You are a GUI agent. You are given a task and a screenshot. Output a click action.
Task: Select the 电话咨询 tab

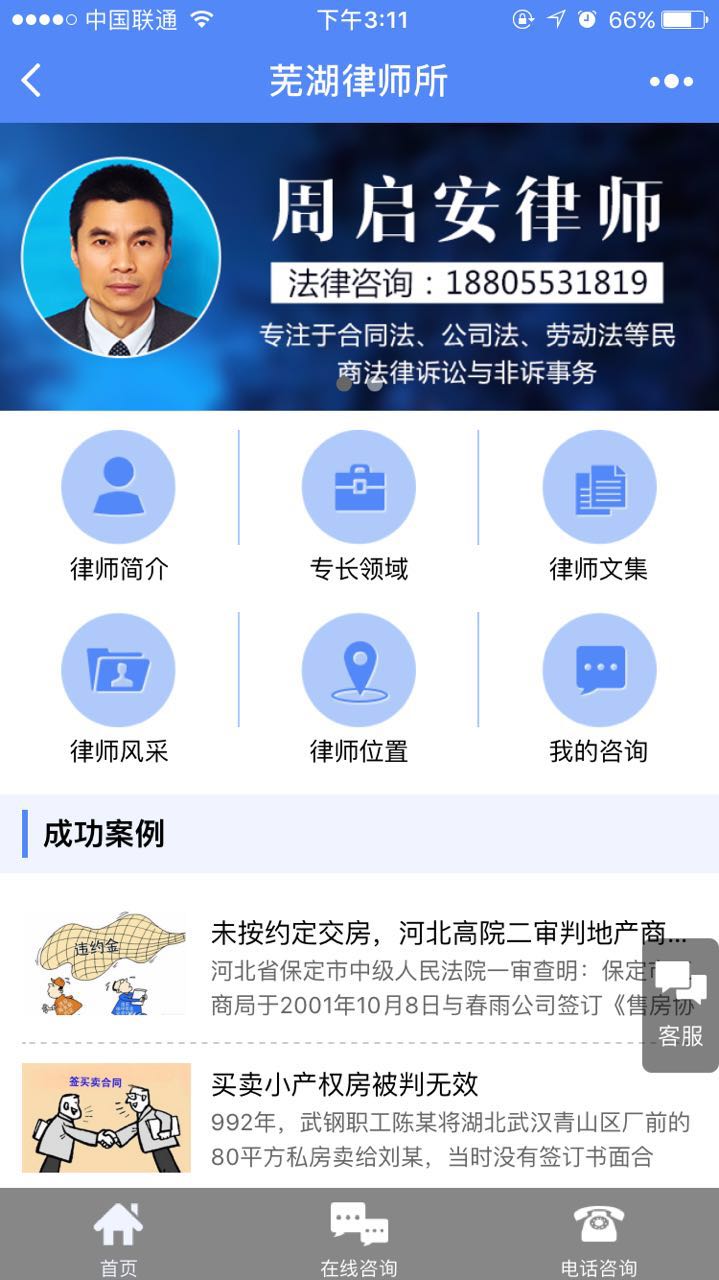coord(598,1236)
